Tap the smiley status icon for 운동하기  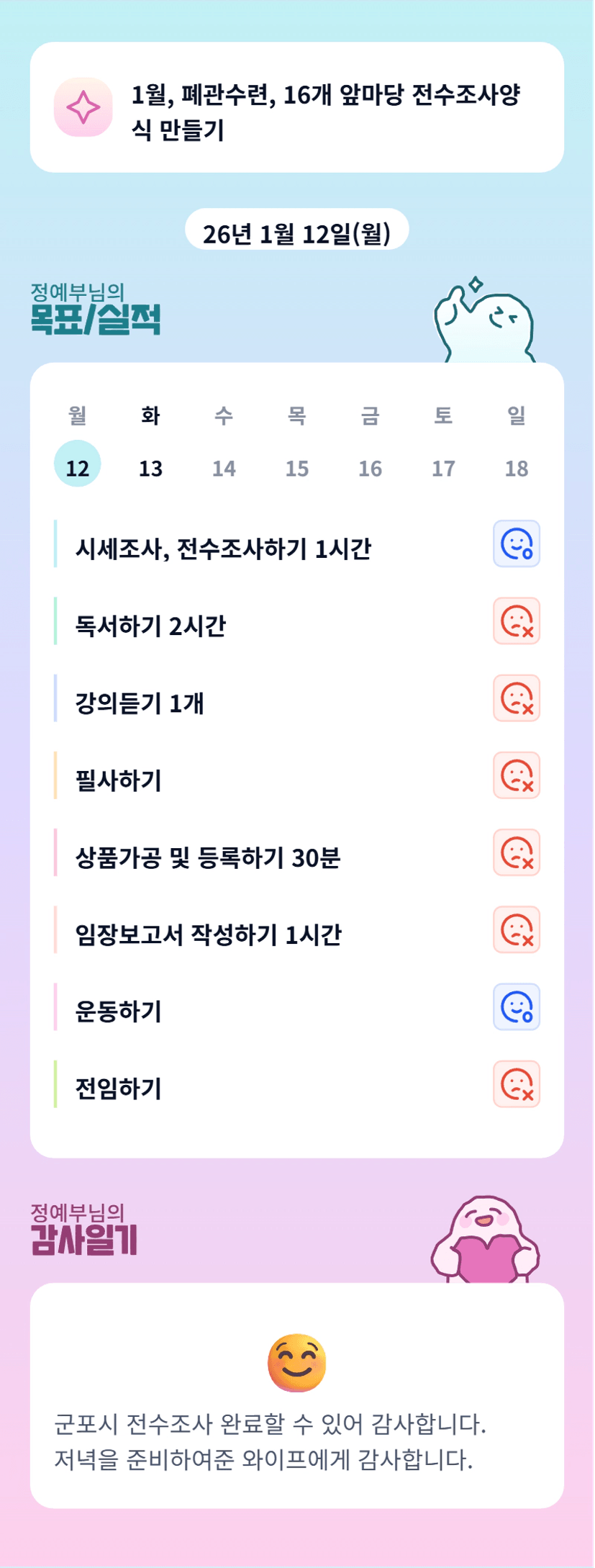click(517, 1006)
